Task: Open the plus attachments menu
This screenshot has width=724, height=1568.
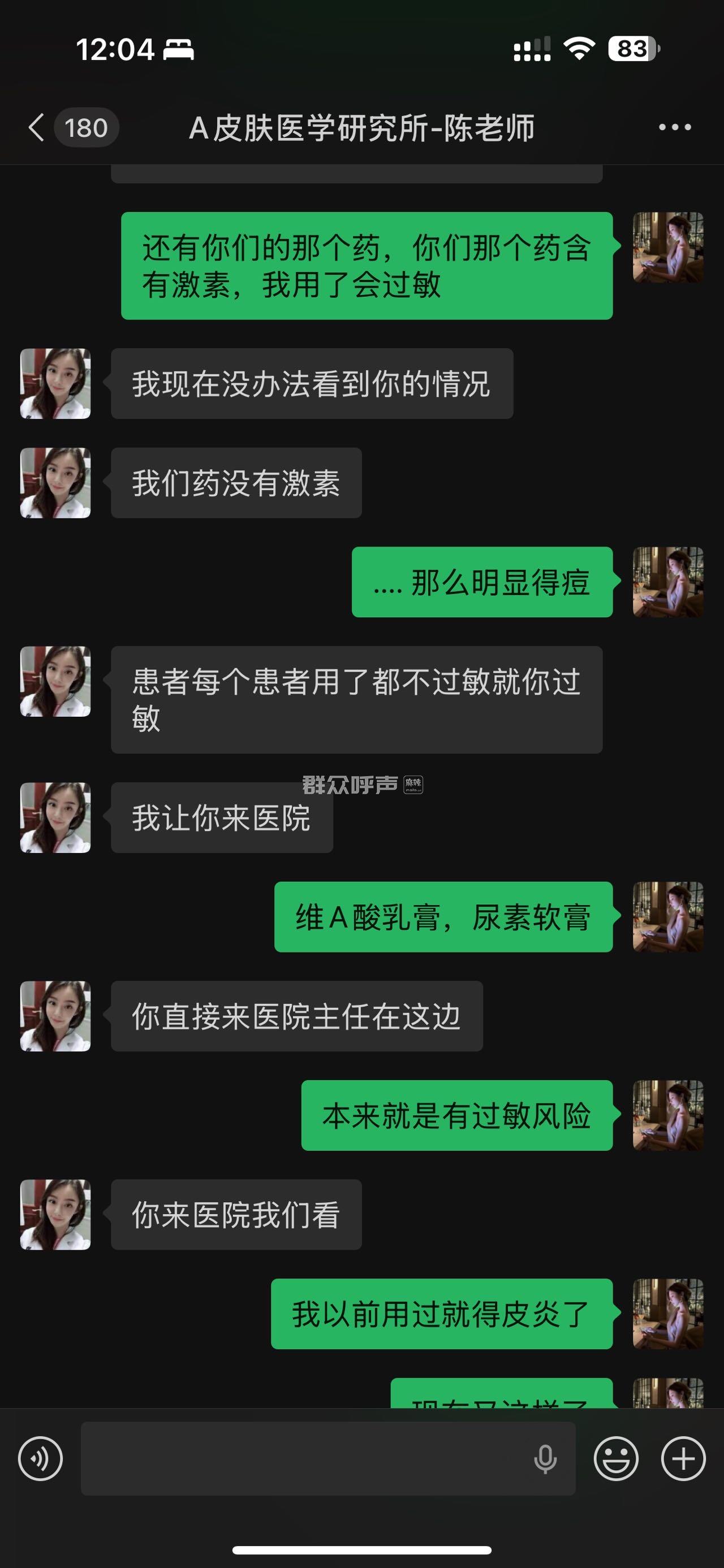Action: [x=683, y=1458]
